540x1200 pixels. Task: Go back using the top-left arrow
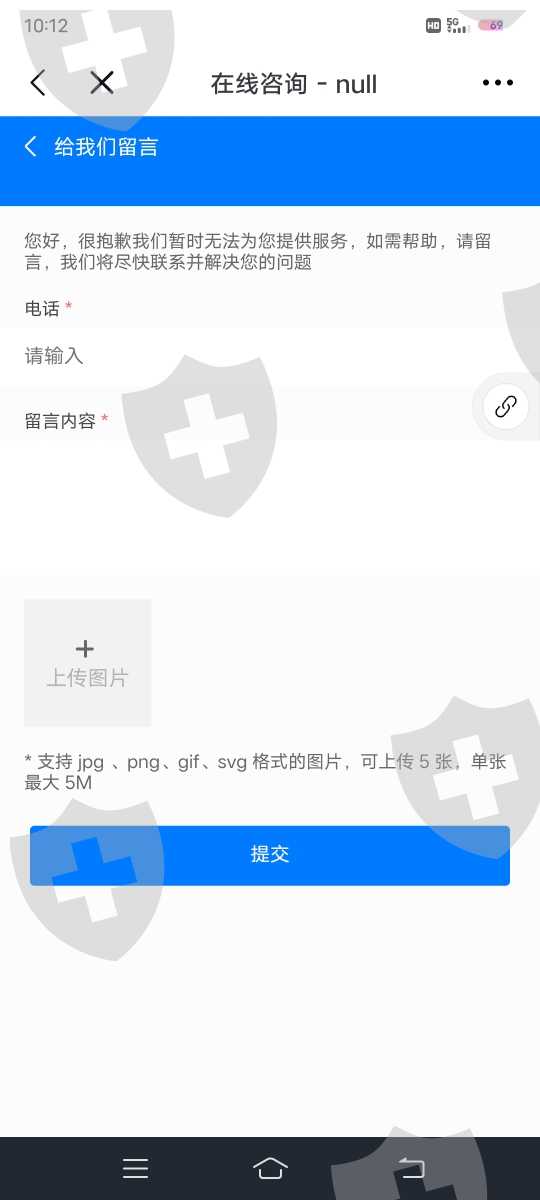38,83
